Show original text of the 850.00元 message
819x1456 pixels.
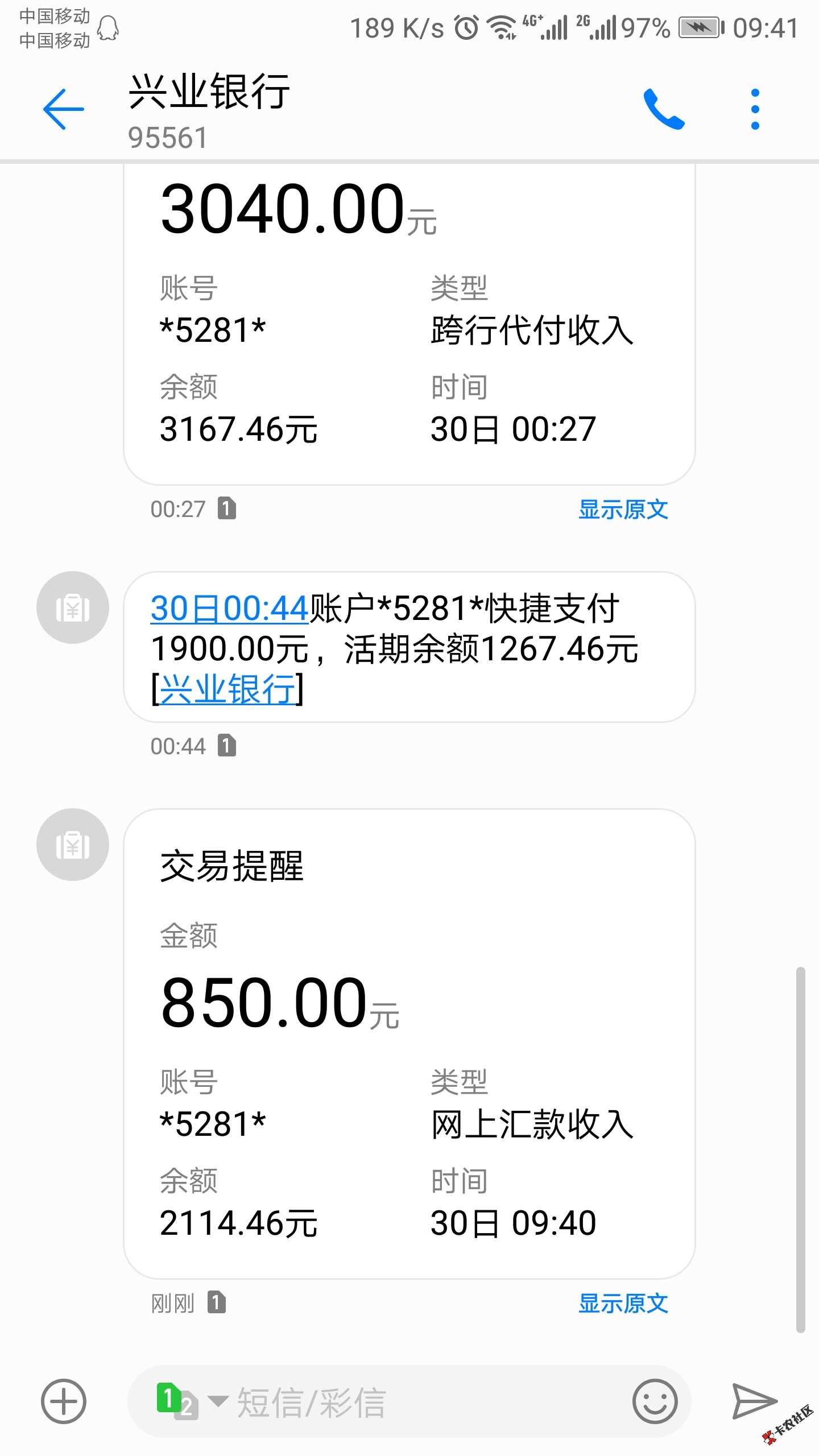[x=623, y=1303]
